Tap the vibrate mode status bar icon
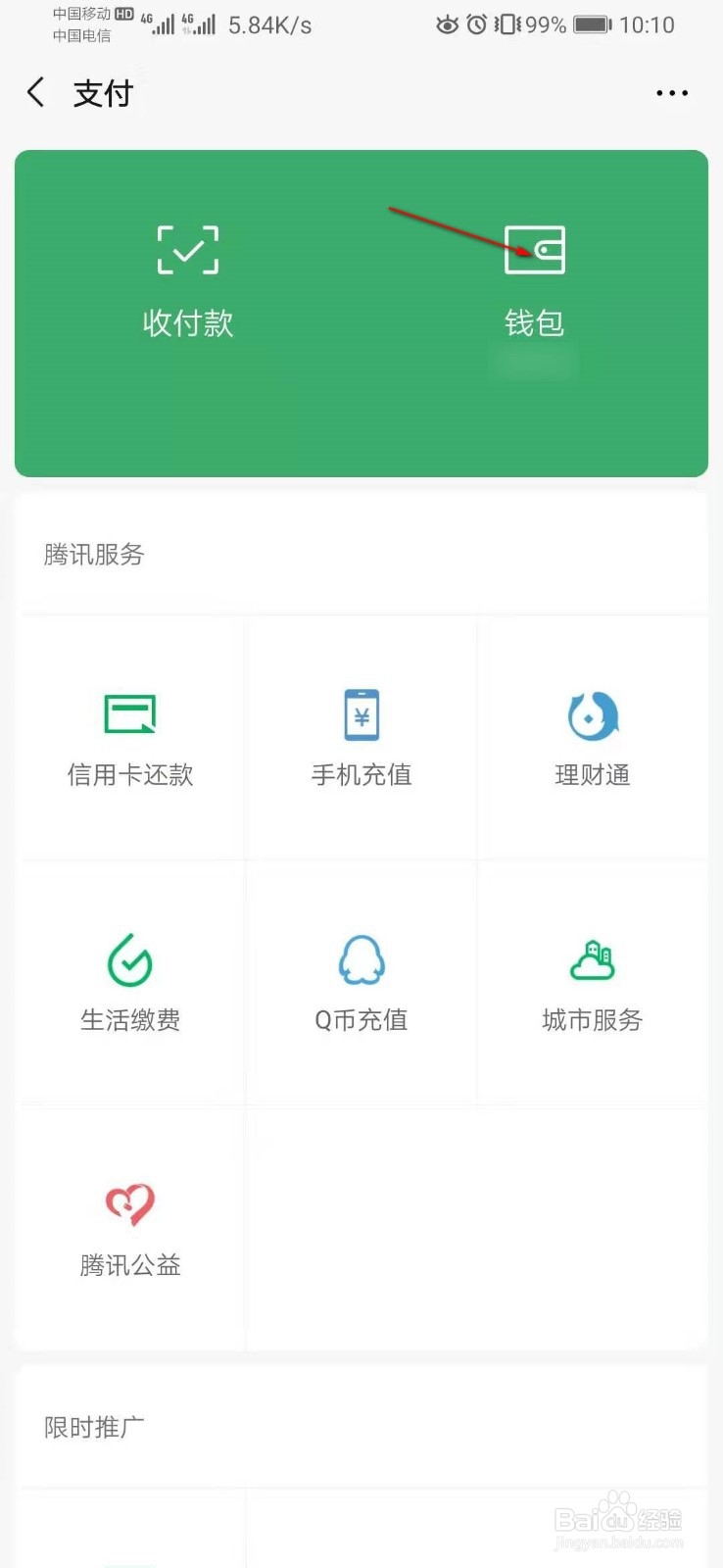Image resolution: width=723 pixels, height=1568 pixels. point(505,25)
